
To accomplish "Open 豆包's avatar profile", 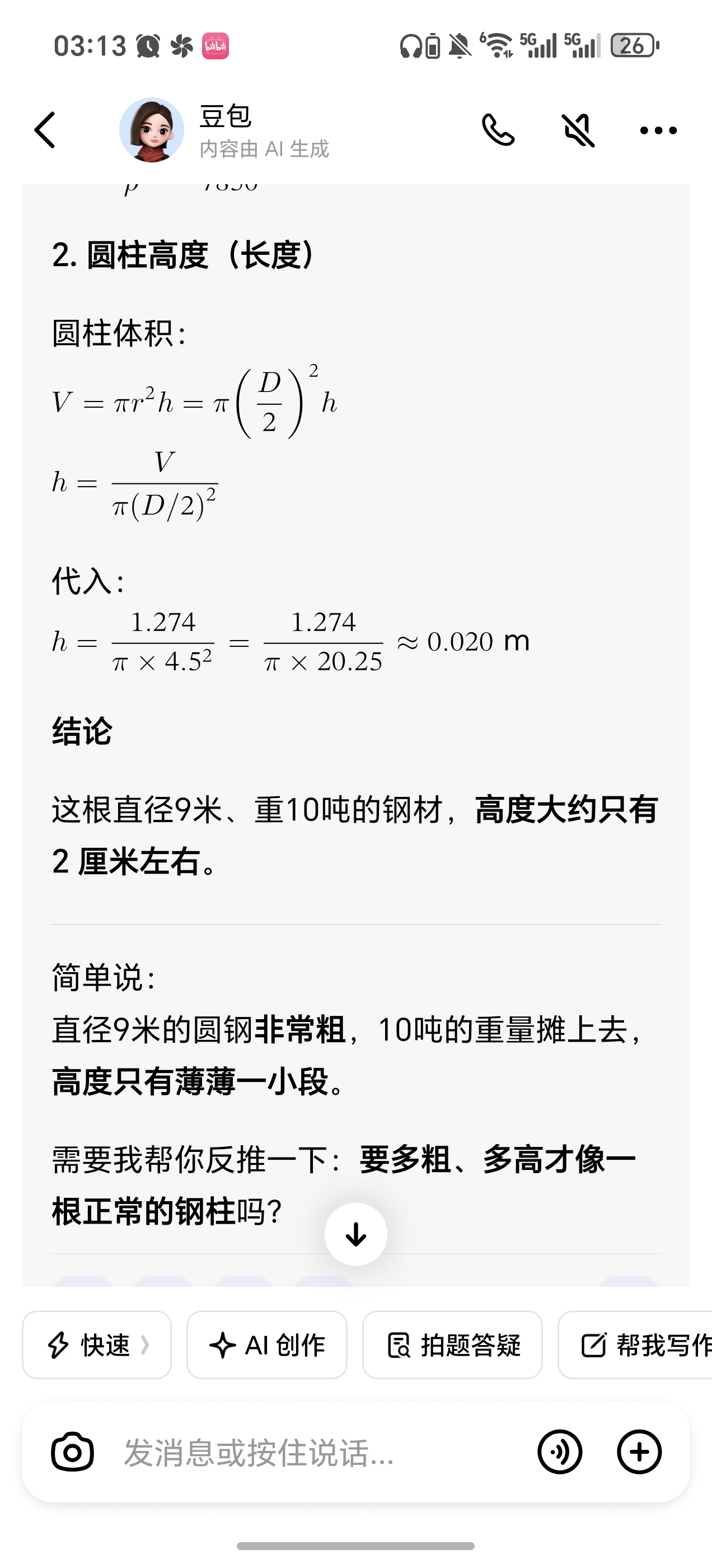I will tap(152, 130).
